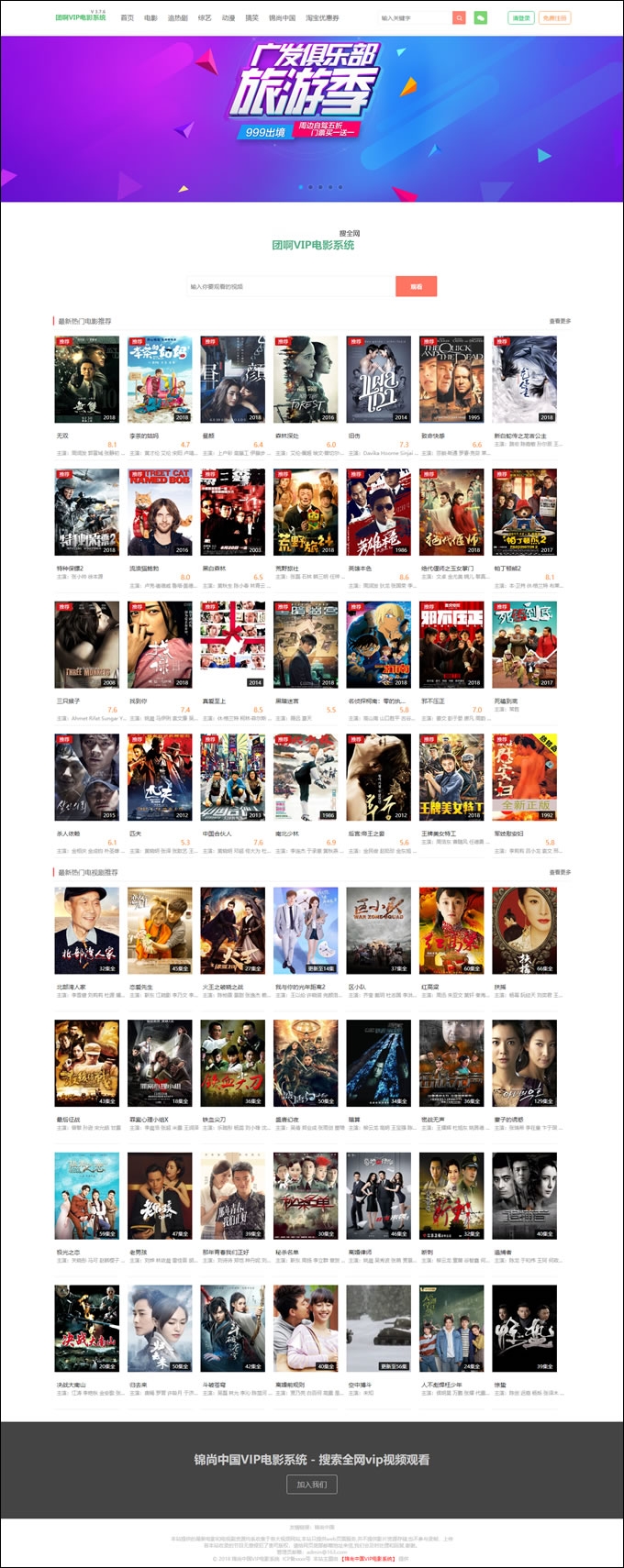
Task: Open the 电影 navigation tab
Action: (150, 17)
